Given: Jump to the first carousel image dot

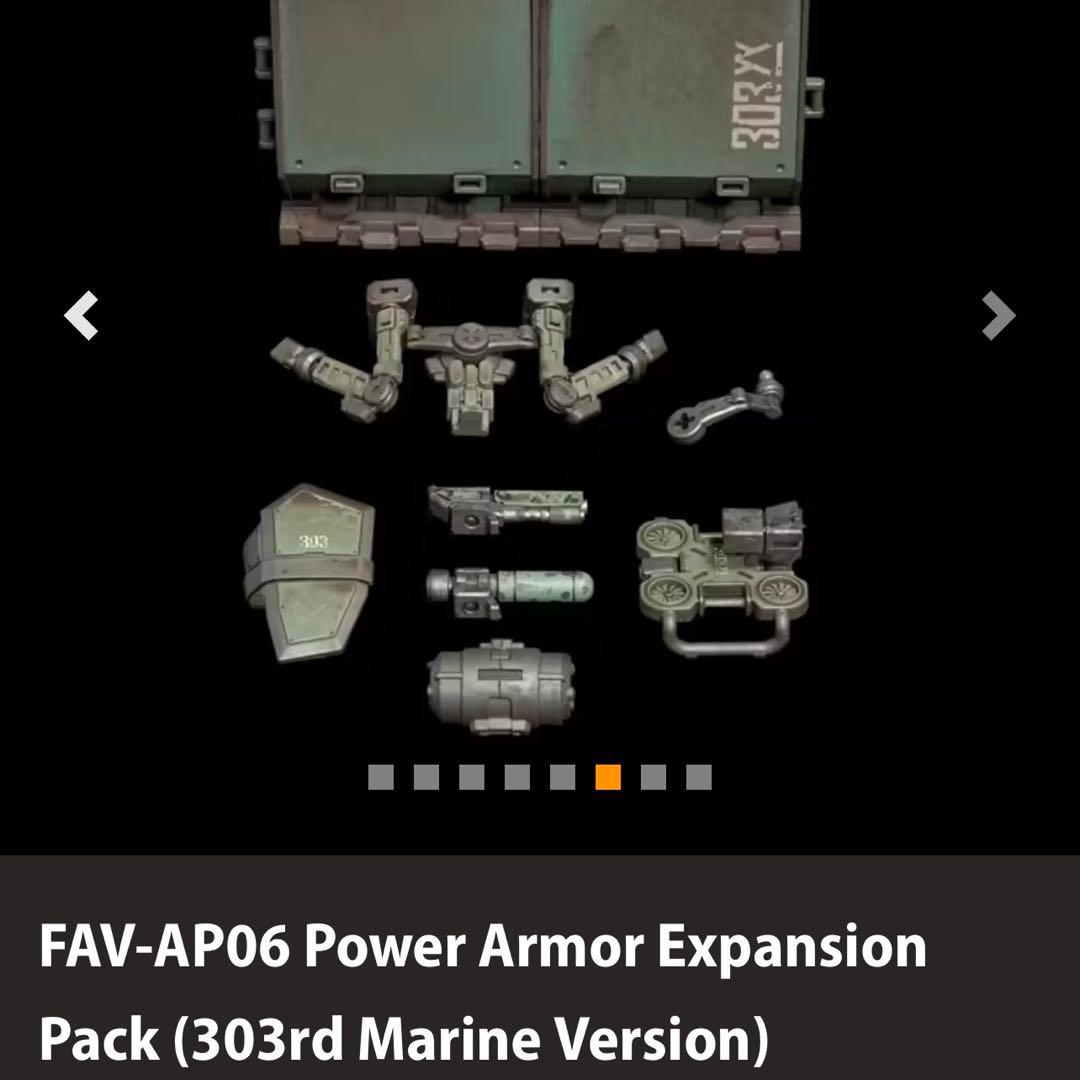Looking at the screenshot, I should tap(380, 777).
